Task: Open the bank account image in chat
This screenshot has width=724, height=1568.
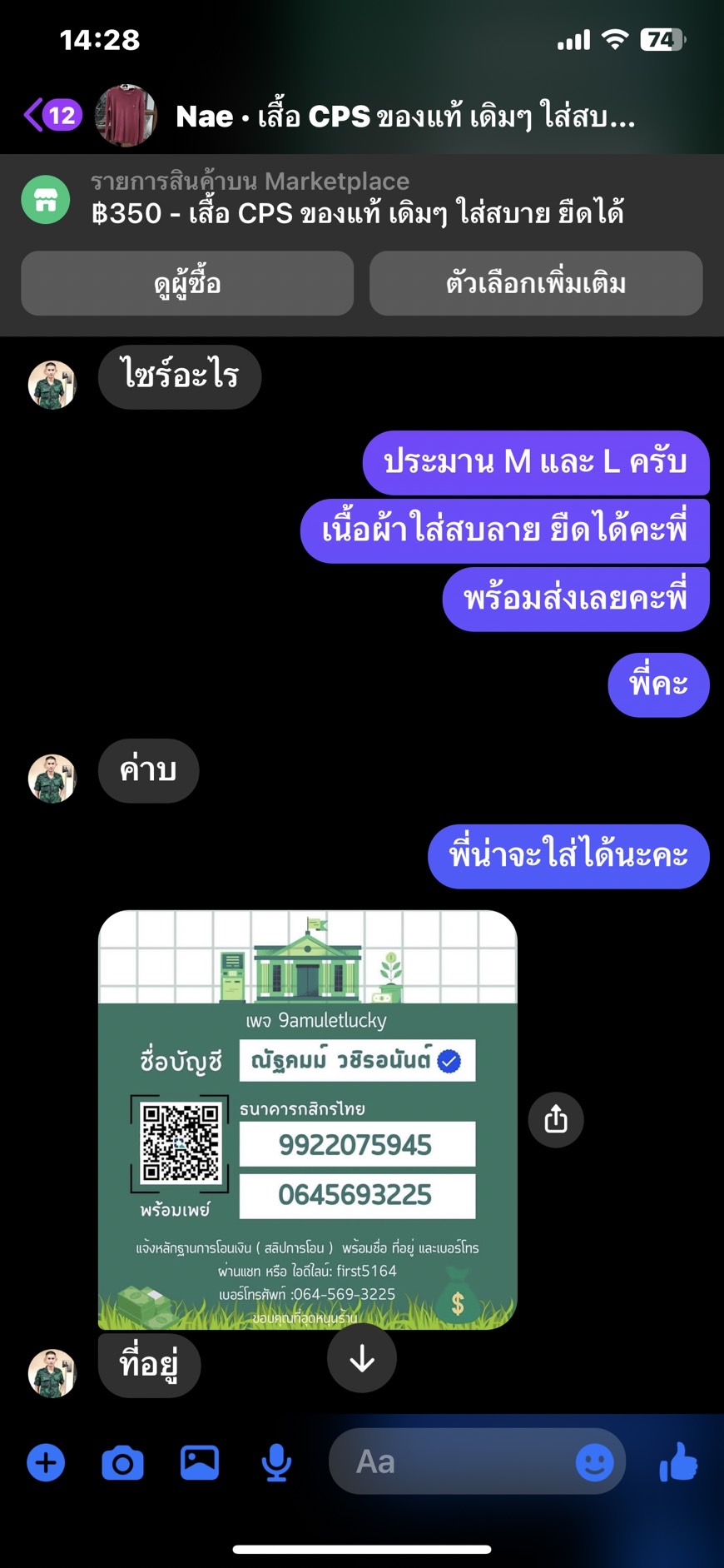Action: pyautogui.click(x=307, y=1118)
